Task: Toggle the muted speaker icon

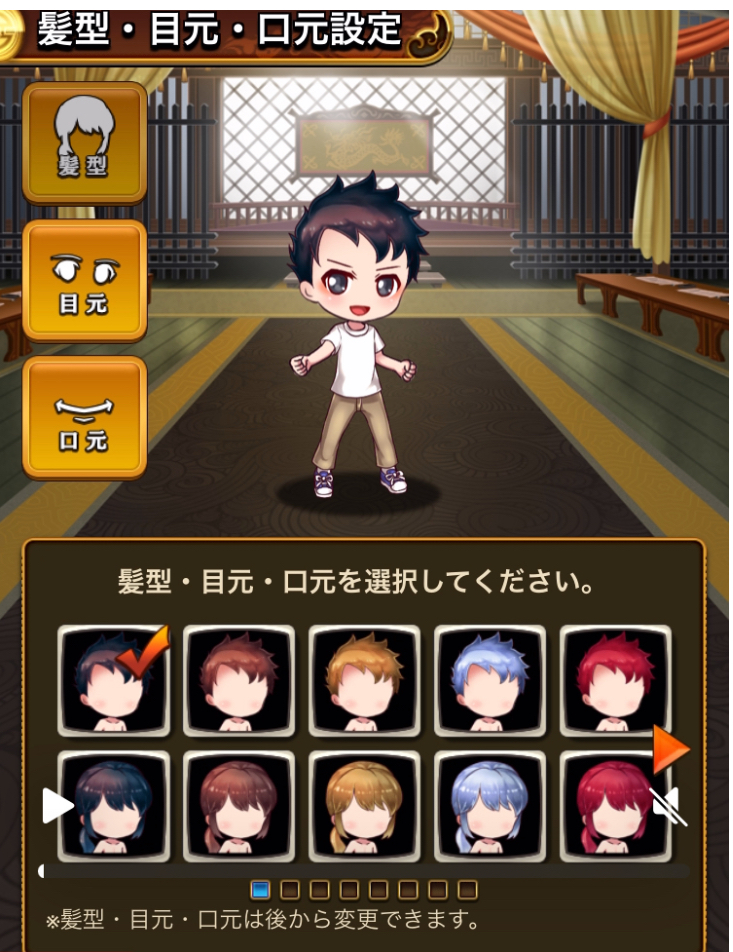Action: (668, 806)
